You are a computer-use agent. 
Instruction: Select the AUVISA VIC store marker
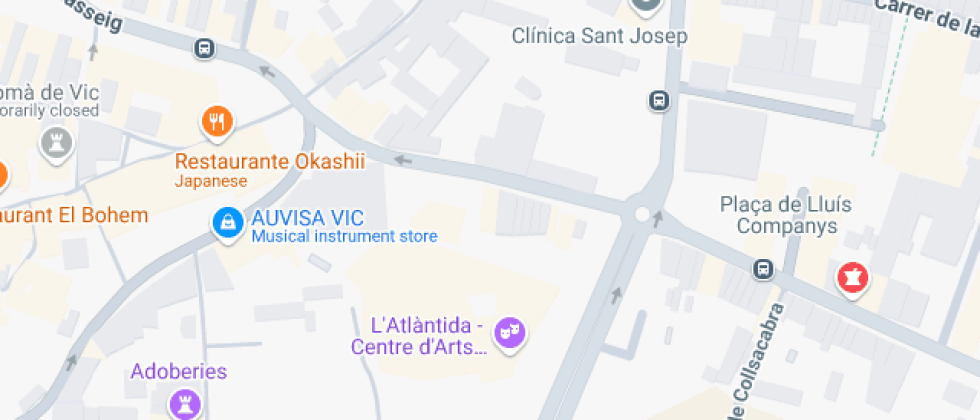(228, 223)
